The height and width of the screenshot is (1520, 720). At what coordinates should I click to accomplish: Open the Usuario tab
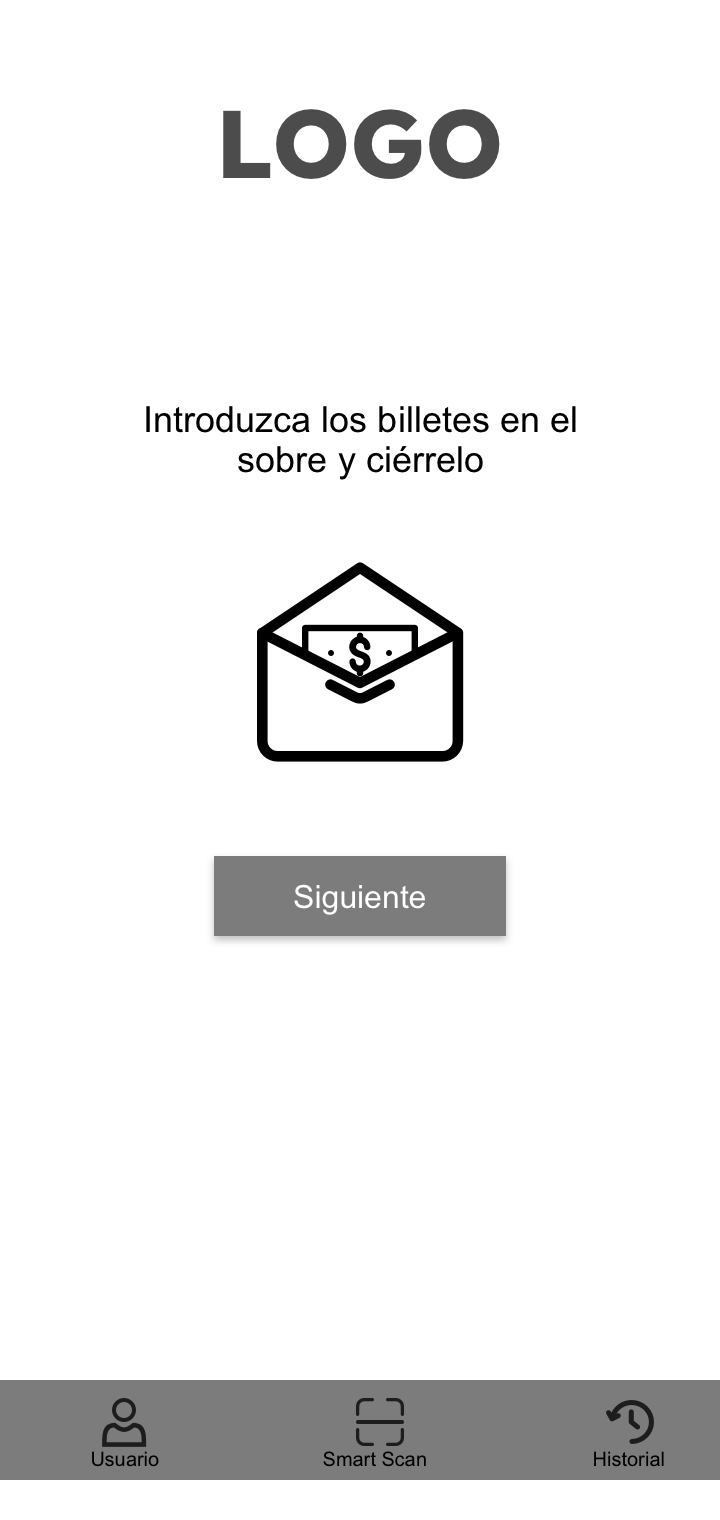[125, 1432]
